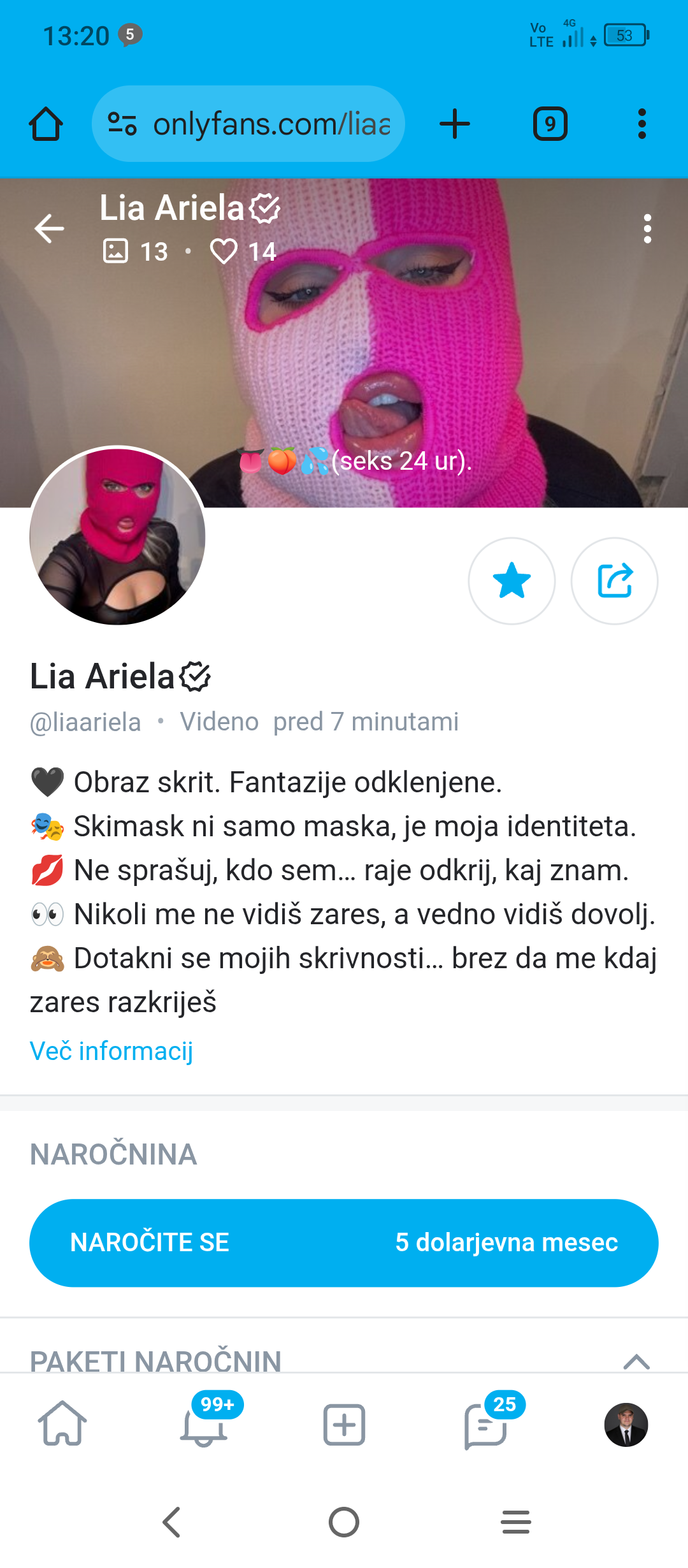Open a new browser tab
688x1568 pixels.
[455, 124]
